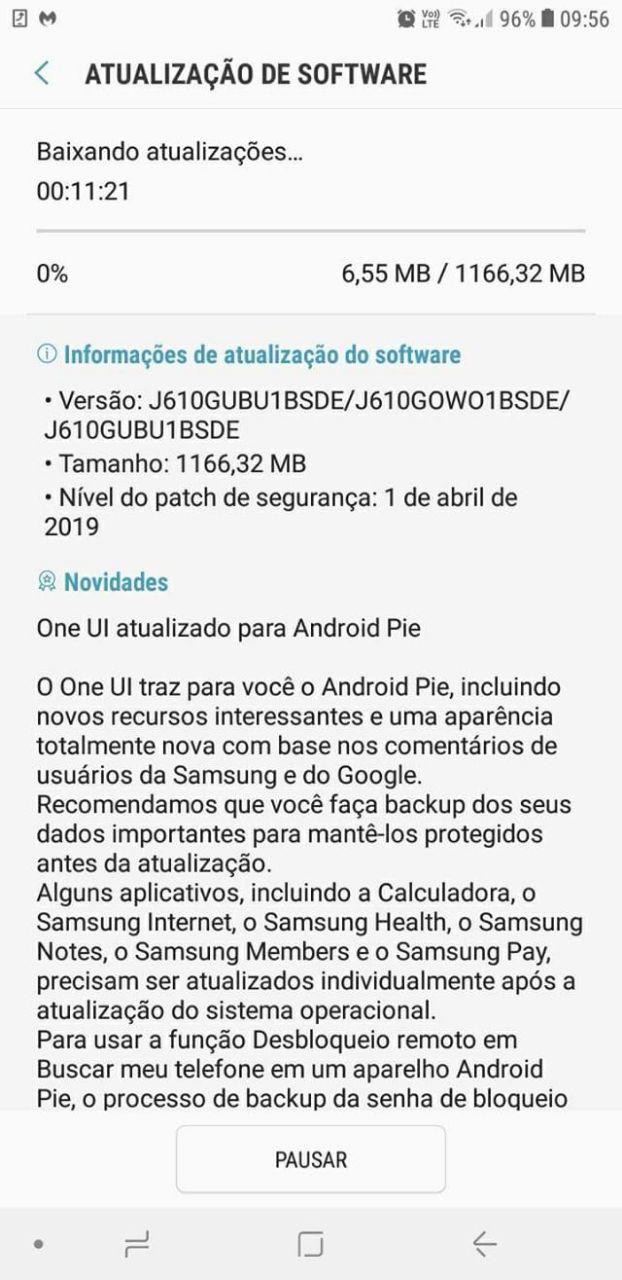This screenshot has height=1280, width=622.
Task: Tap the home button in navigation bar
Action: pos(311,1244)
